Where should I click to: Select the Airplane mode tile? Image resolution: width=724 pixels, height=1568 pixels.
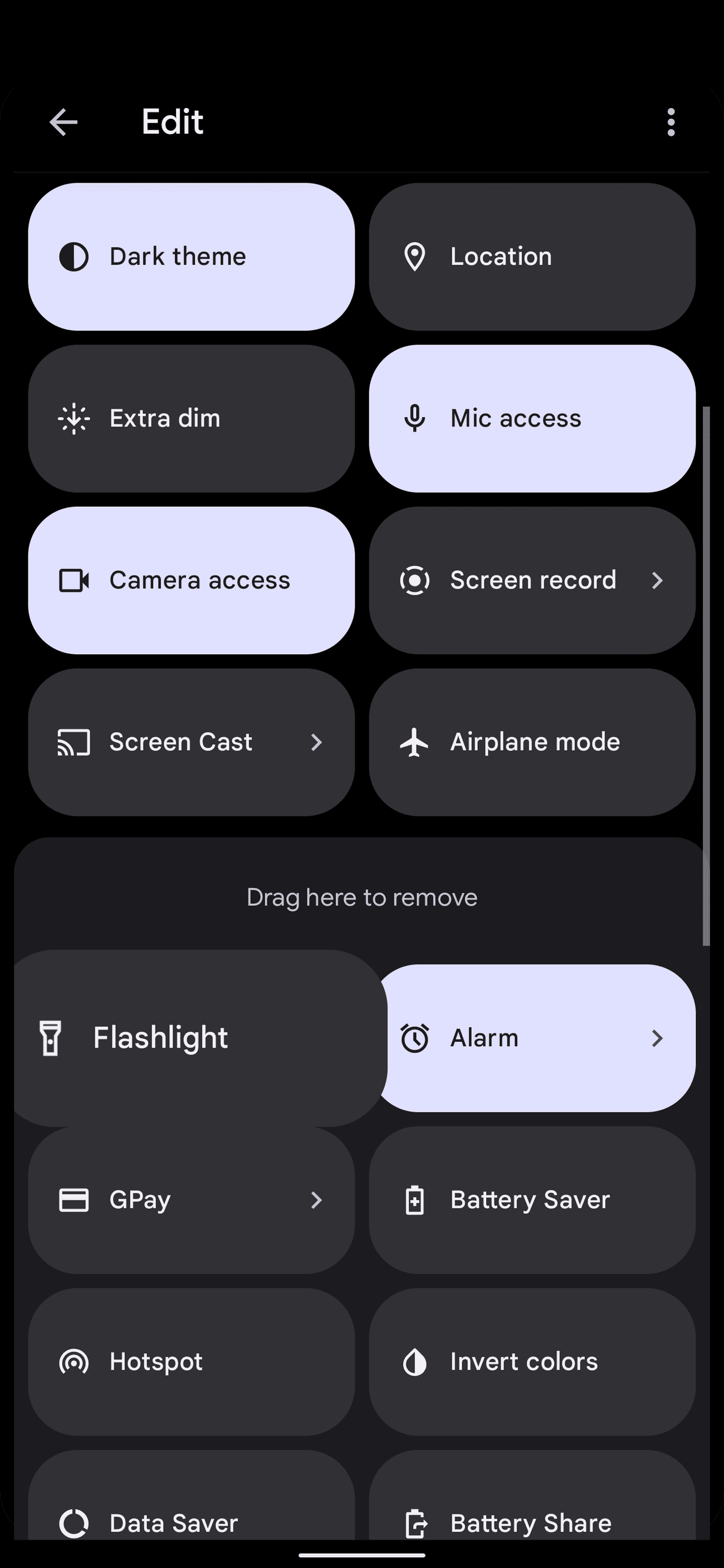point(531,743)
